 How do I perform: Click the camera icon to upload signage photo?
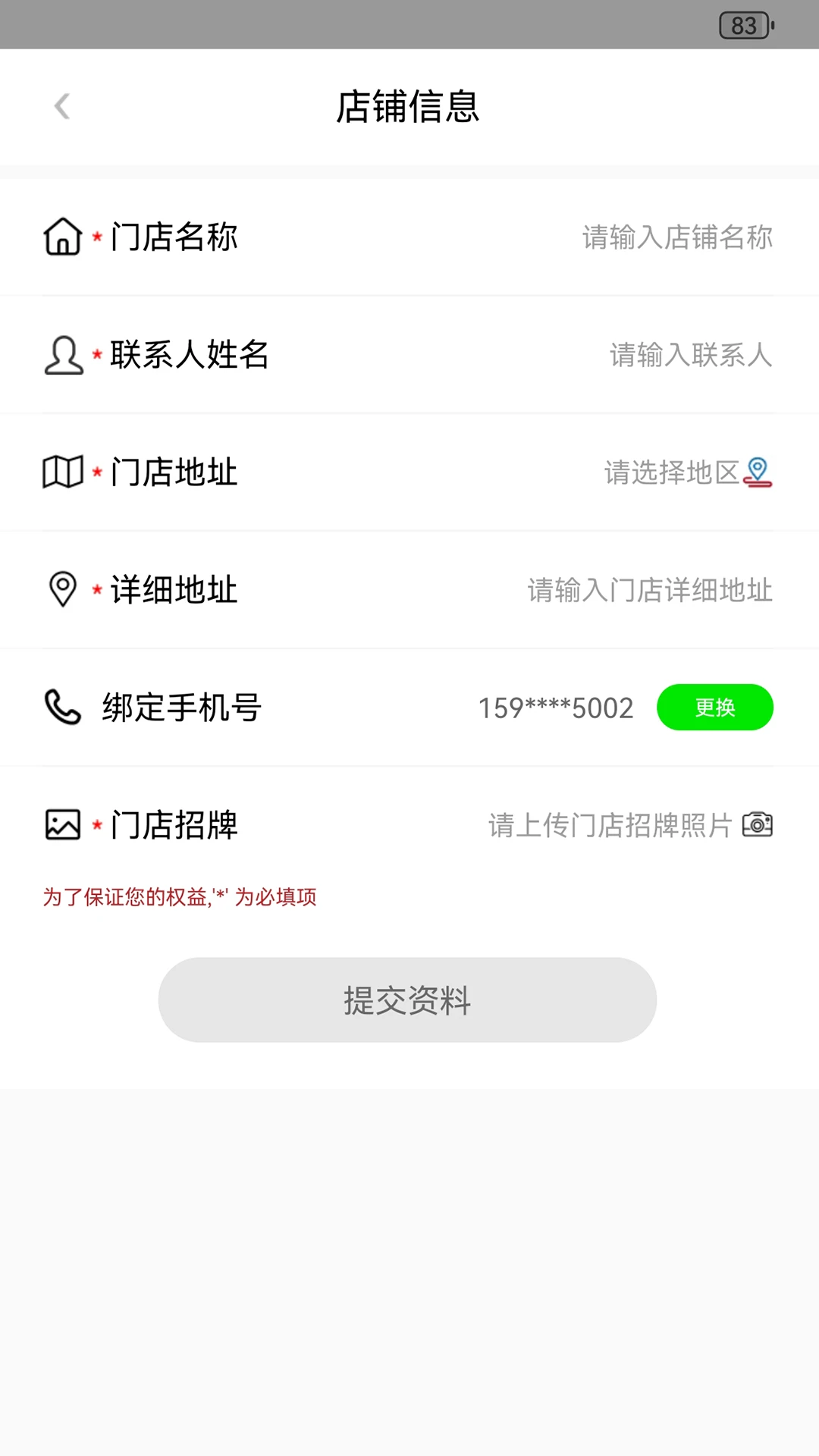coord(758,825)
